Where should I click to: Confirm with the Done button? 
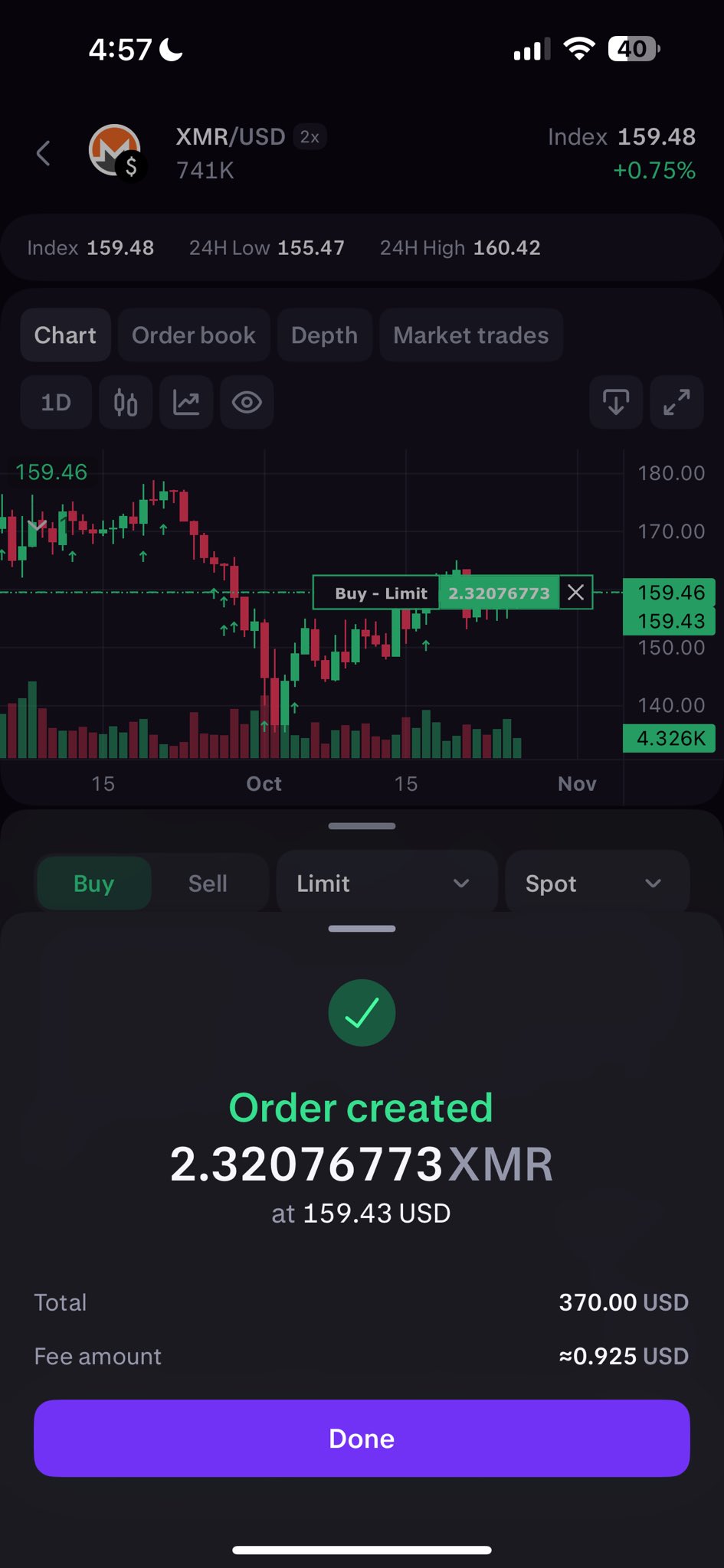(362, 1439)
